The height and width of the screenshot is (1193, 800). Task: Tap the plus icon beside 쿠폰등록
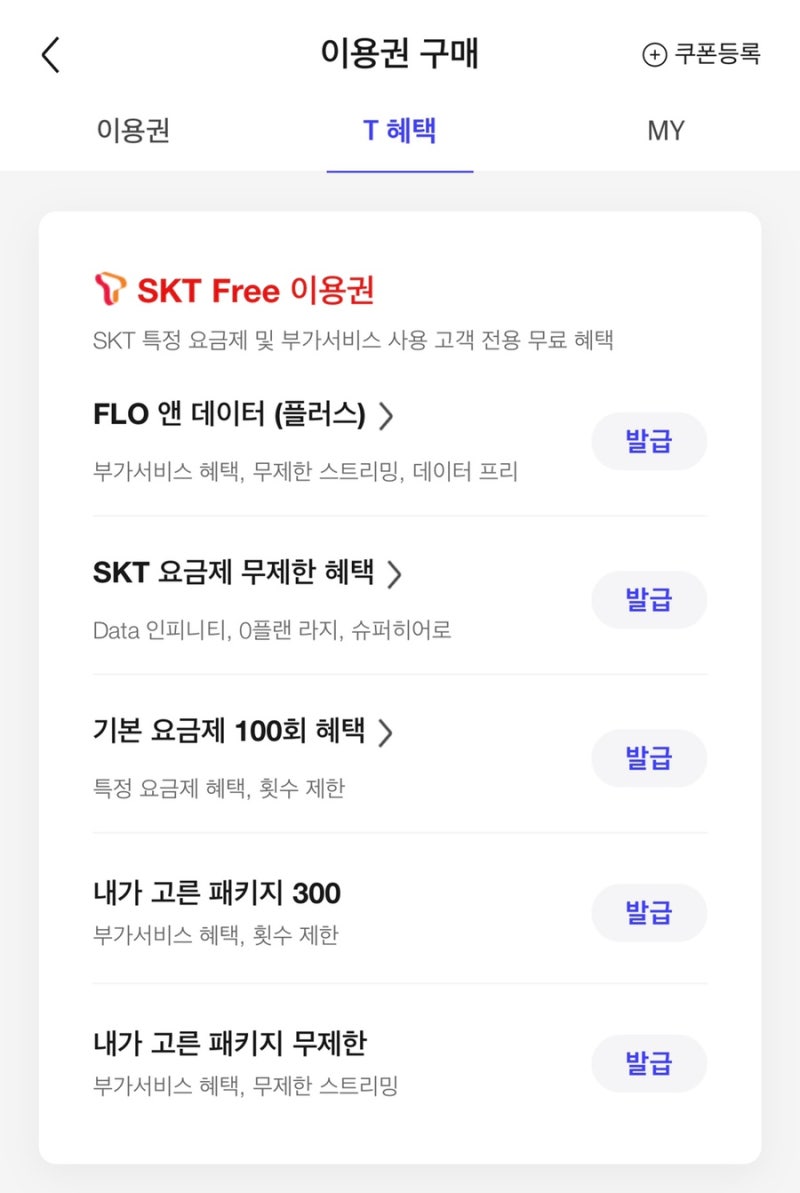click(655, 56)
